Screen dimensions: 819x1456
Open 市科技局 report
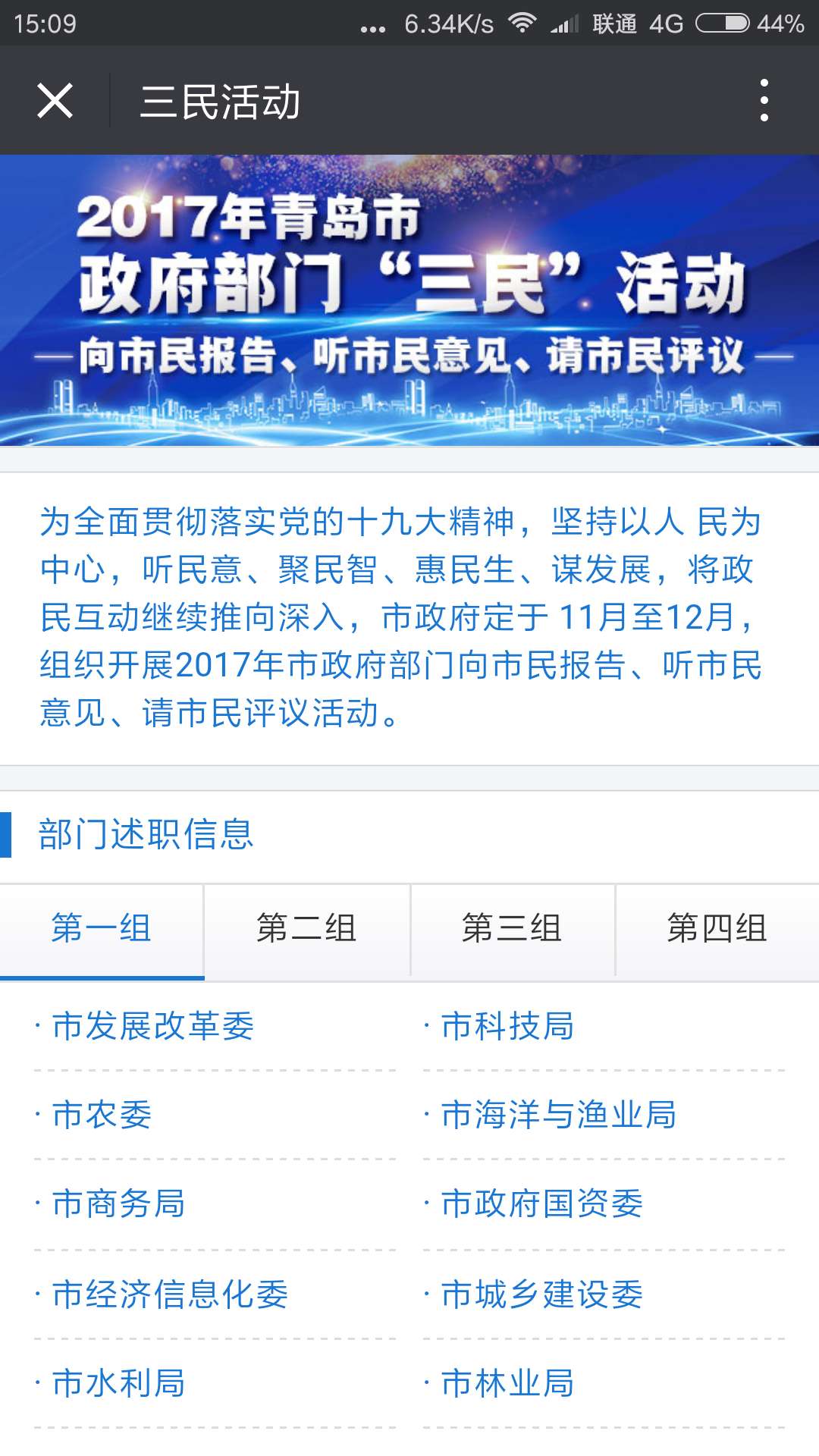[507, 1026]
